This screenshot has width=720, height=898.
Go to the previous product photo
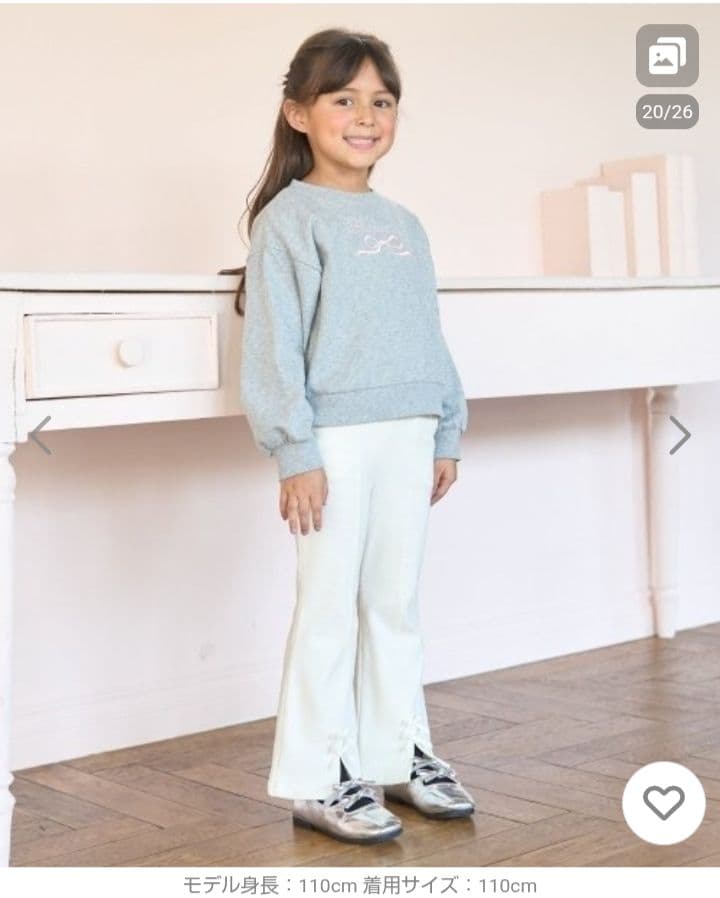[x=40, y=435]
